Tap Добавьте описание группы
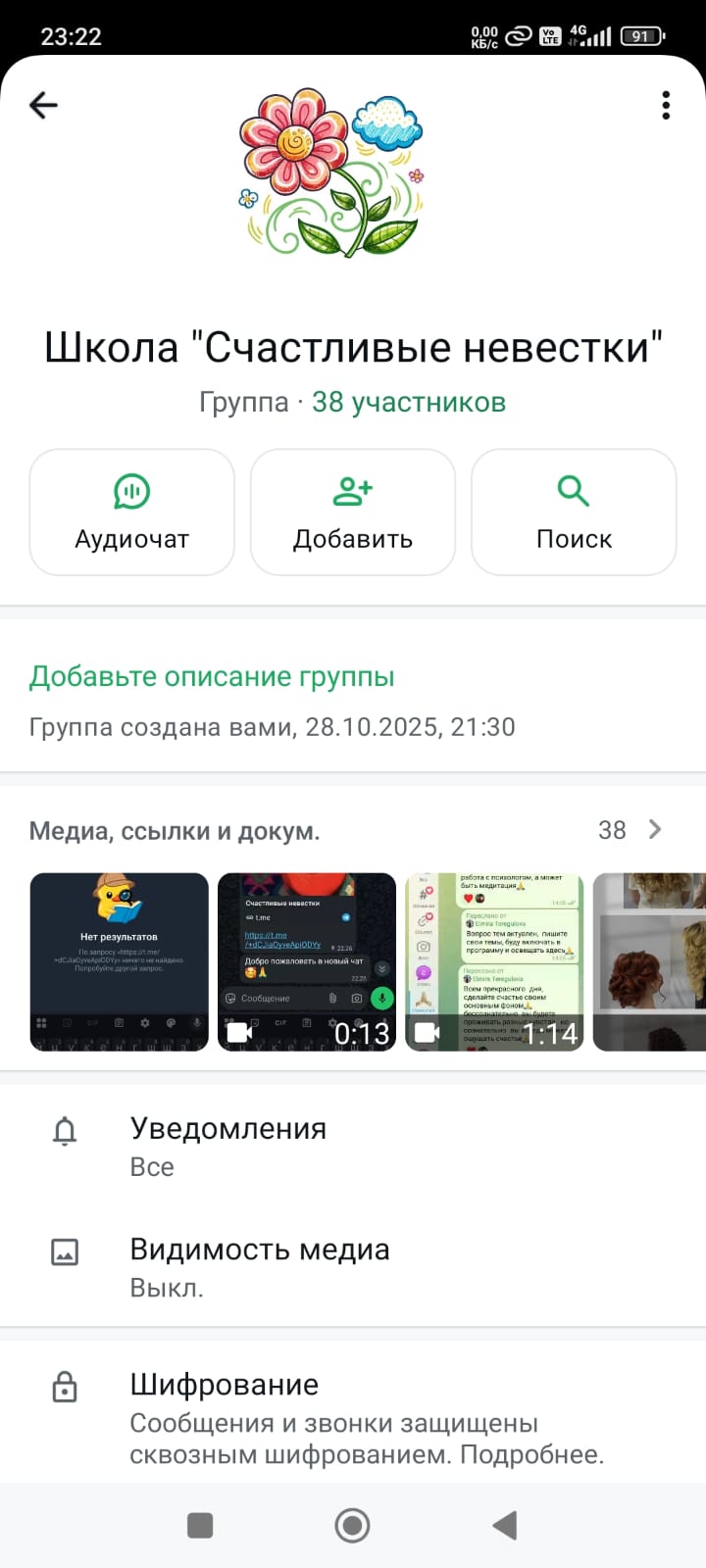The width and height of the screenshot is (706, 1568). point(212,676)
